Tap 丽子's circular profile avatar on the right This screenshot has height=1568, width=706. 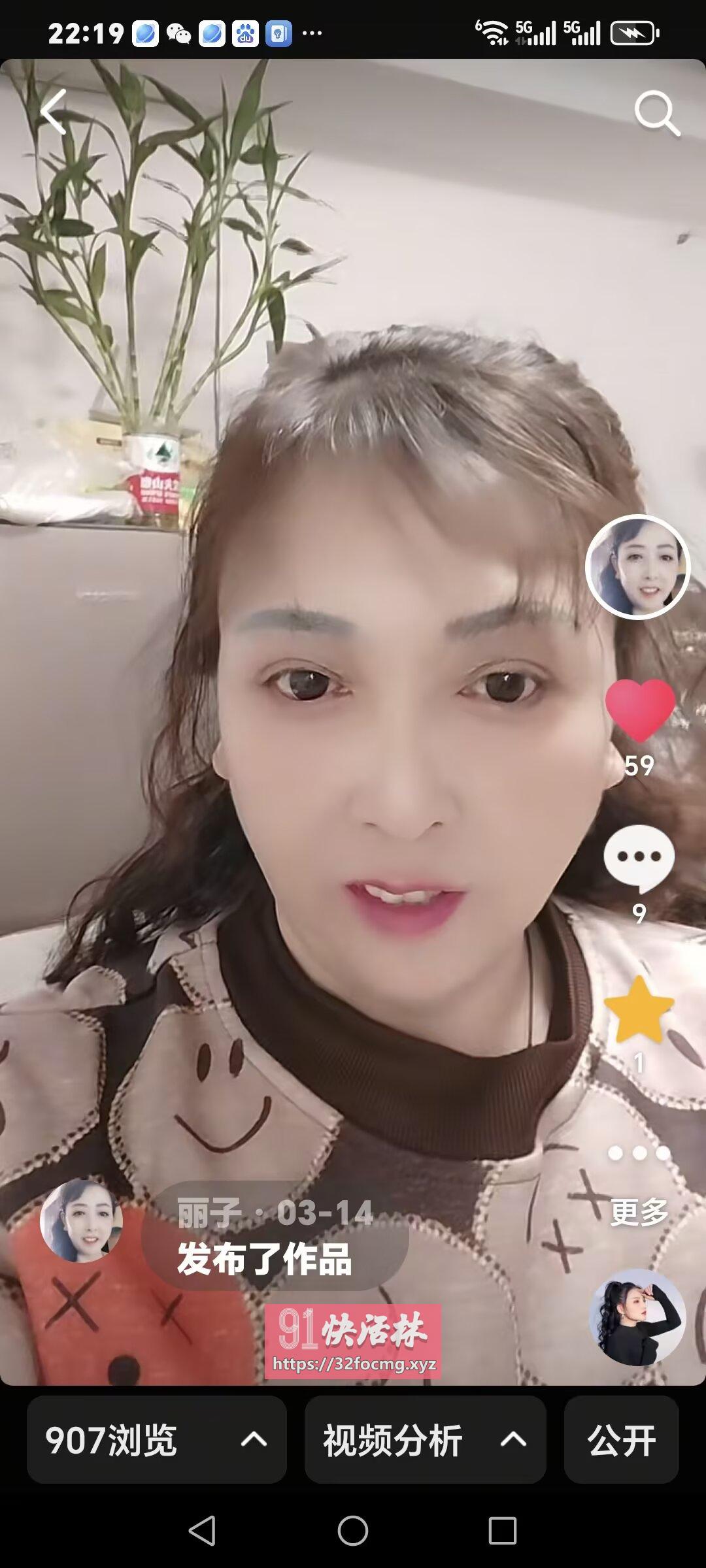[637, 567]
